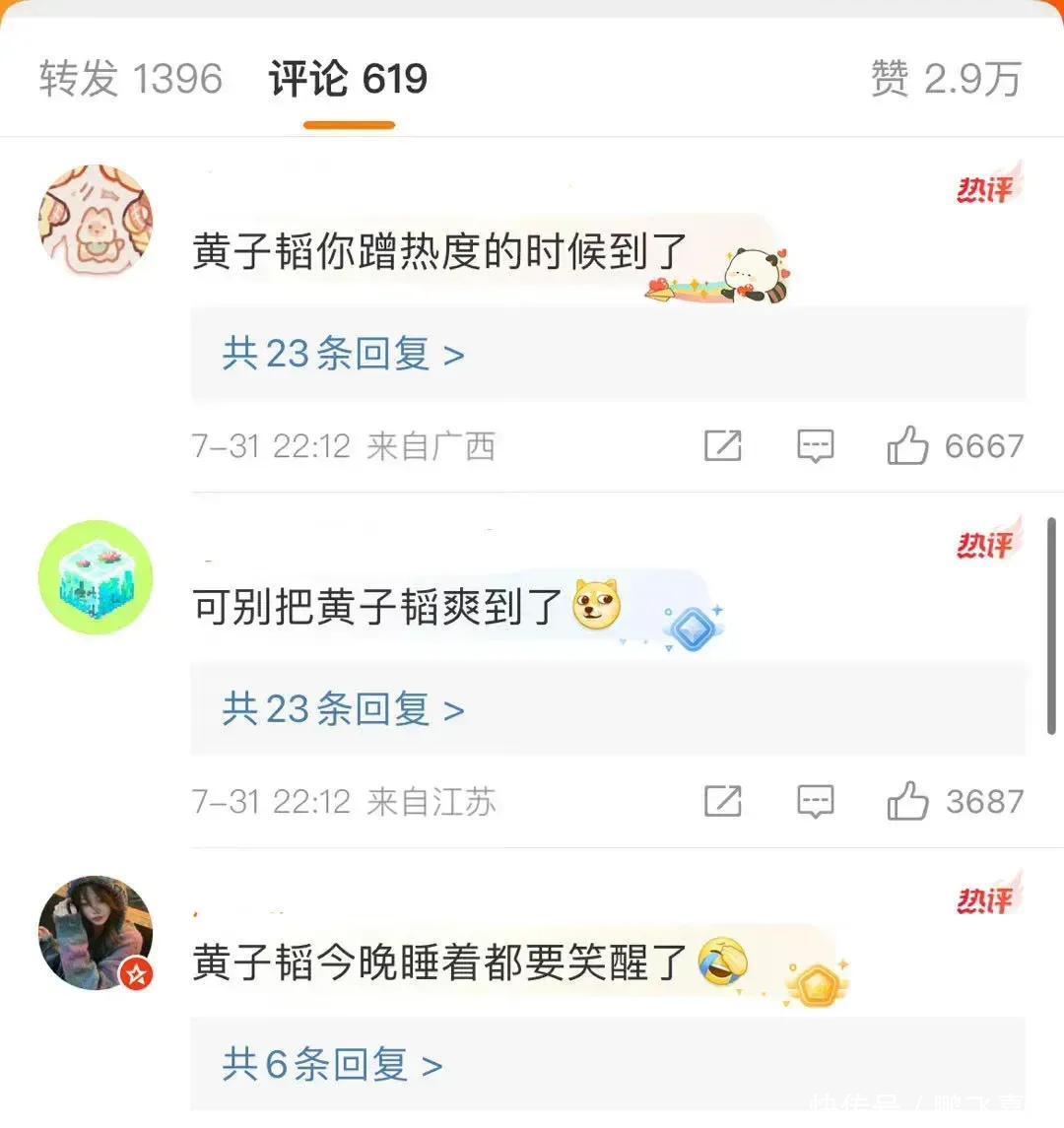
Task: Open avatar of the 蹭热度 commenter
Action: 96,223
